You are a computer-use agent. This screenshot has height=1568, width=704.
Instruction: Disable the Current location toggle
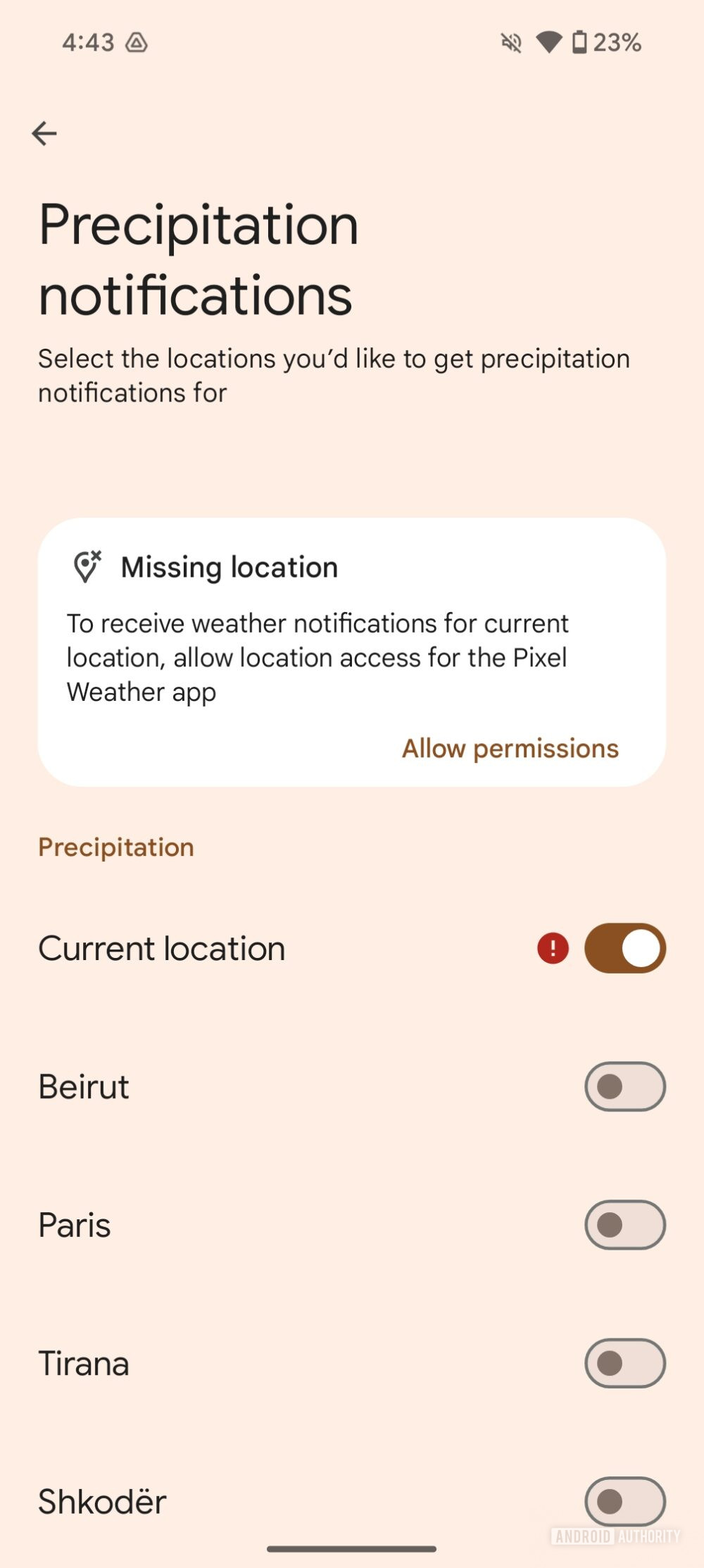click(624, 948)
